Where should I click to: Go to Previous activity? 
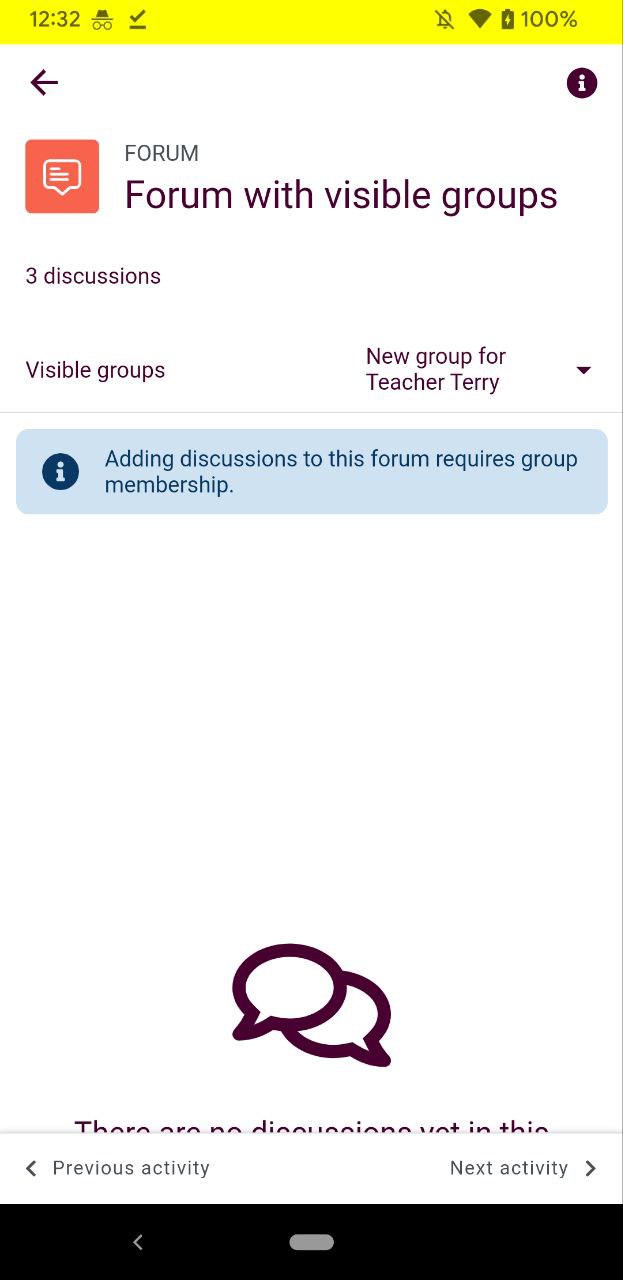point(117,1168)
